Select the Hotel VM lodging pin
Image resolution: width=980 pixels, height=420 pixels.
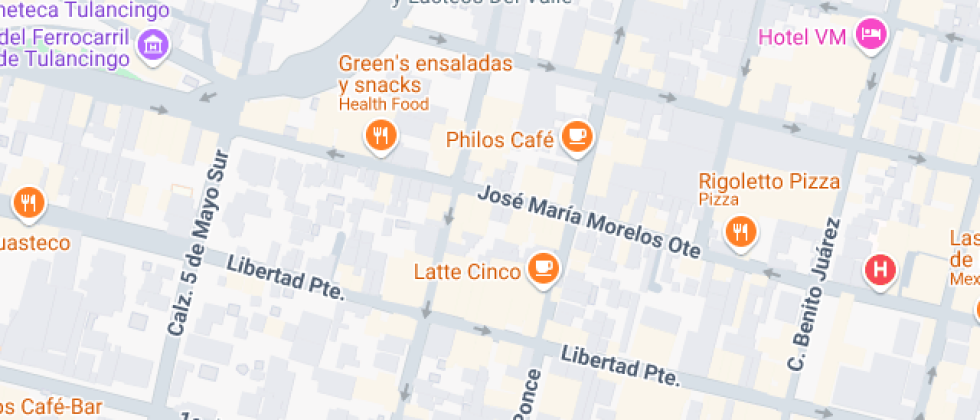pyautogui.click(x=872, y=34)
